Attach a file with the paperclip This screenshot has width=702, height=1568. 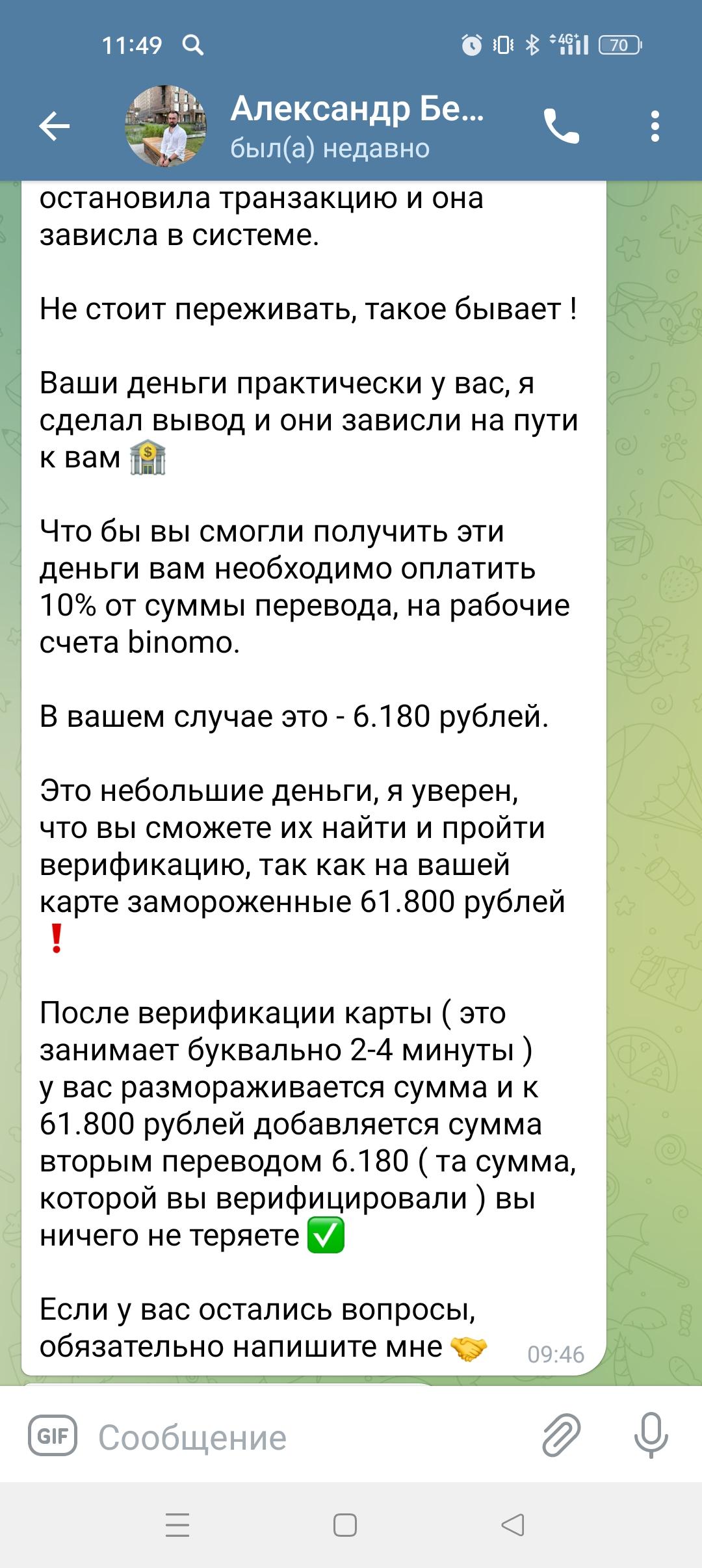tap(561, 1435)
